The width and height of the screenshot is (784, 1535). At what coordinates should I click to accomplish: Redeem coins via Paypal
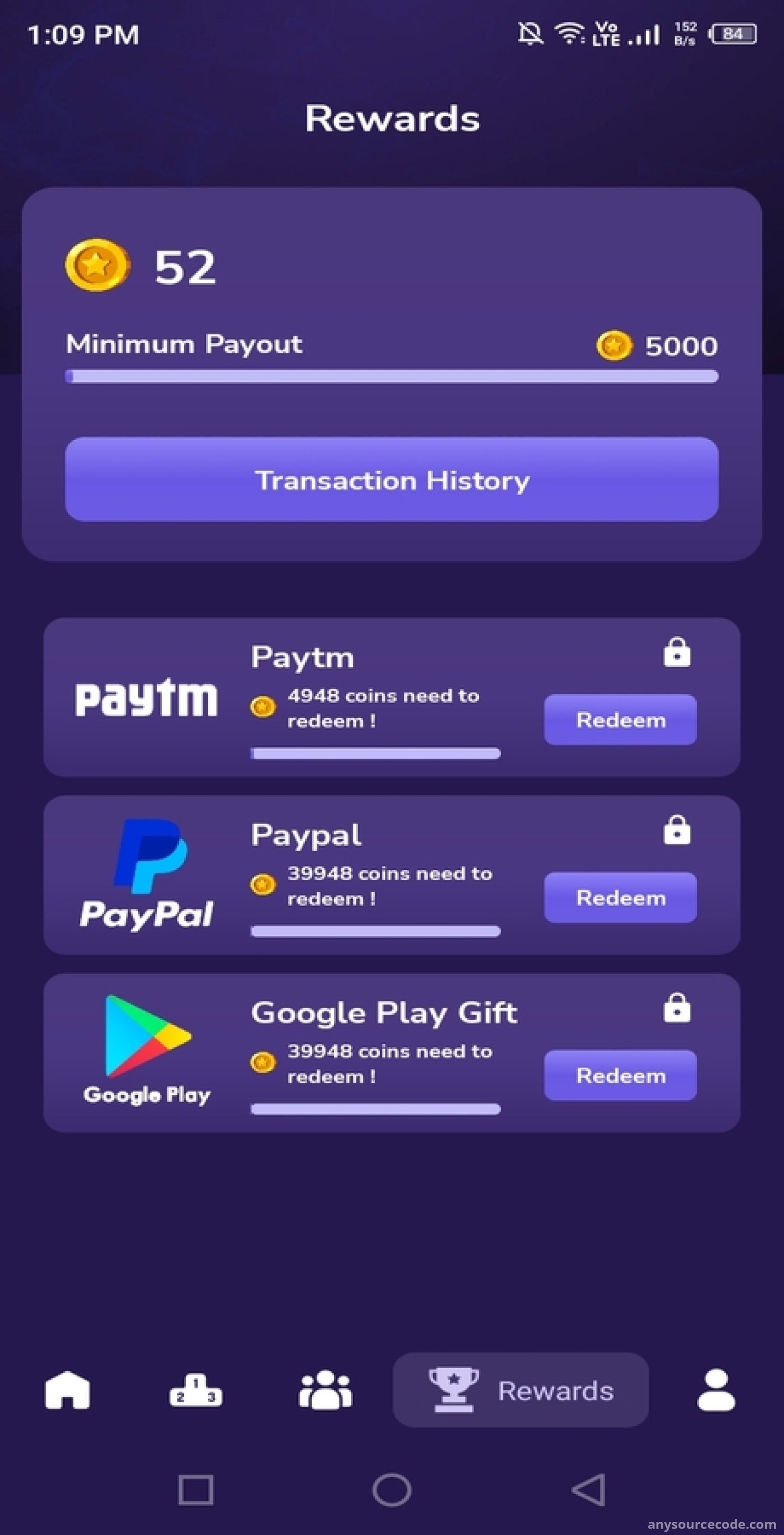point(620,897)
